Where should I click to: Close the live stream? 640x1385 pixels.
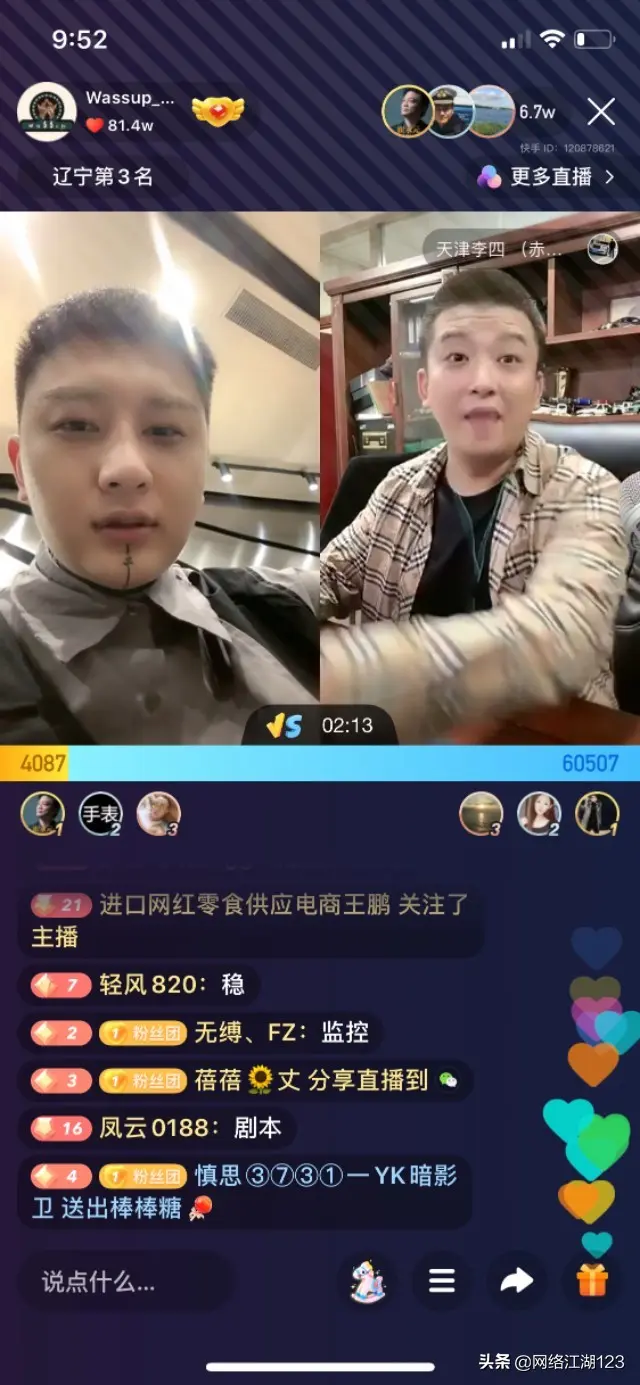point(601,111)
